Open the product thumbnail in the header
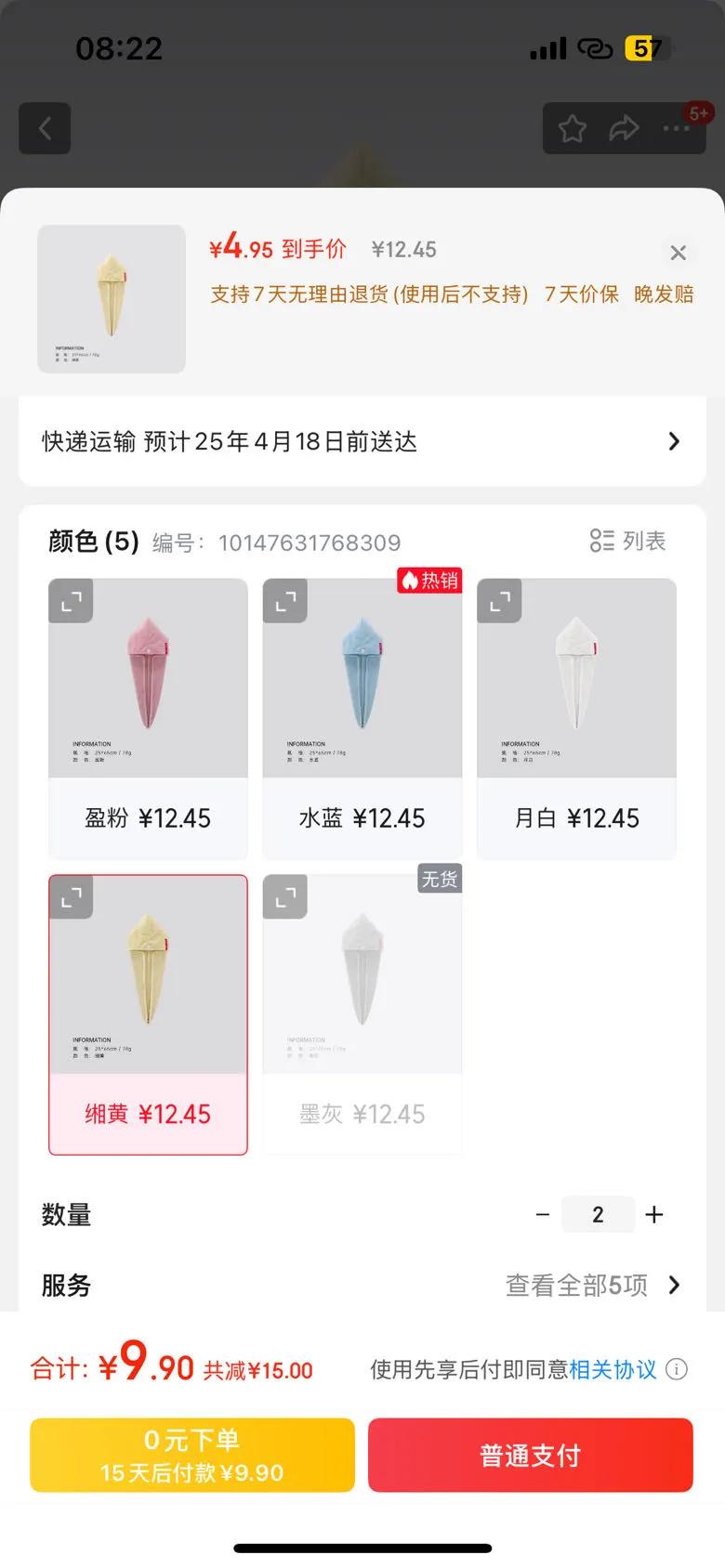This screenshot has width=725, height=1568. [112, 299]
